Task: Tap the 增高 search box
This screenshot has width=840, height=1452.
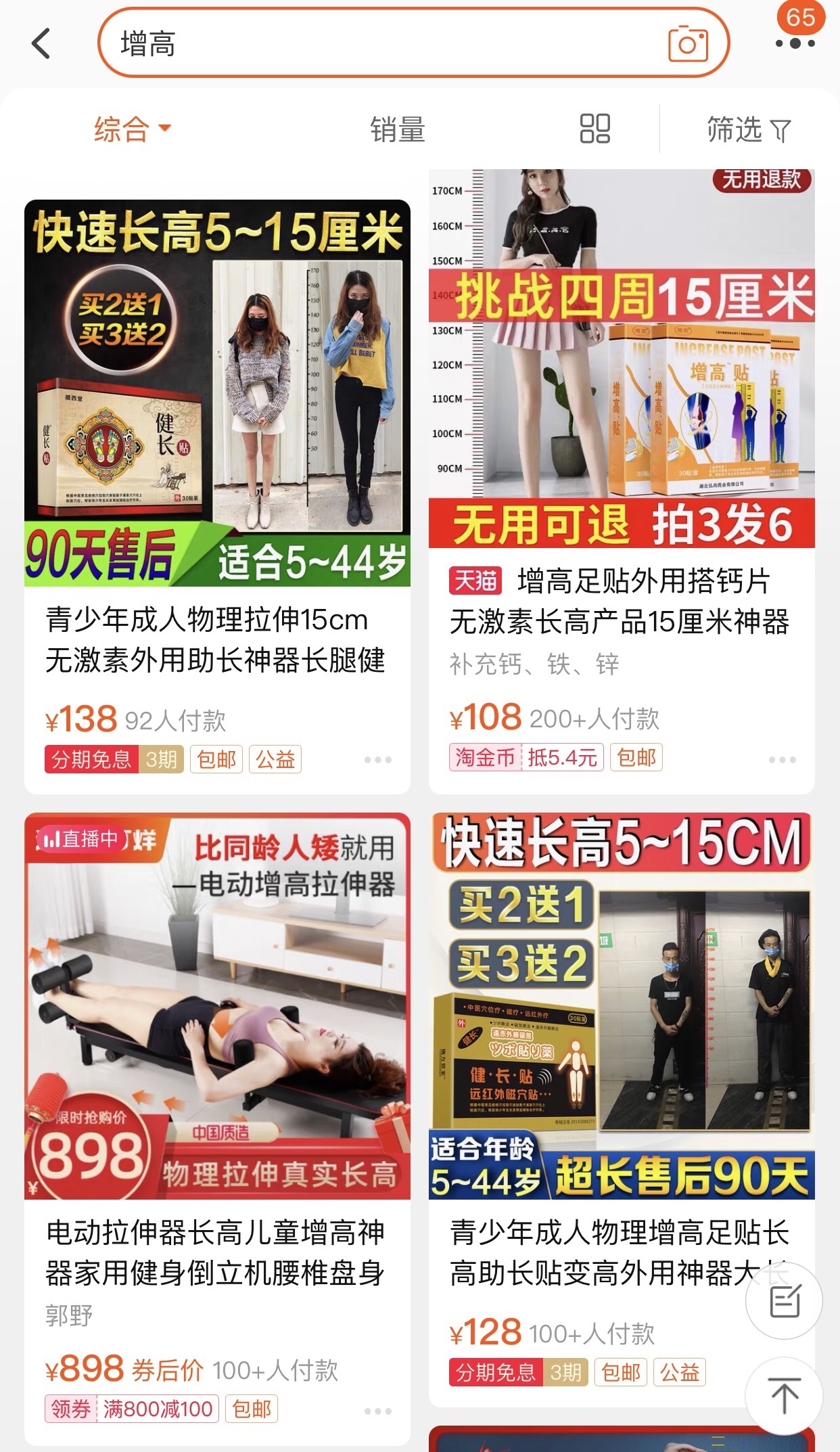Action: 379,44
